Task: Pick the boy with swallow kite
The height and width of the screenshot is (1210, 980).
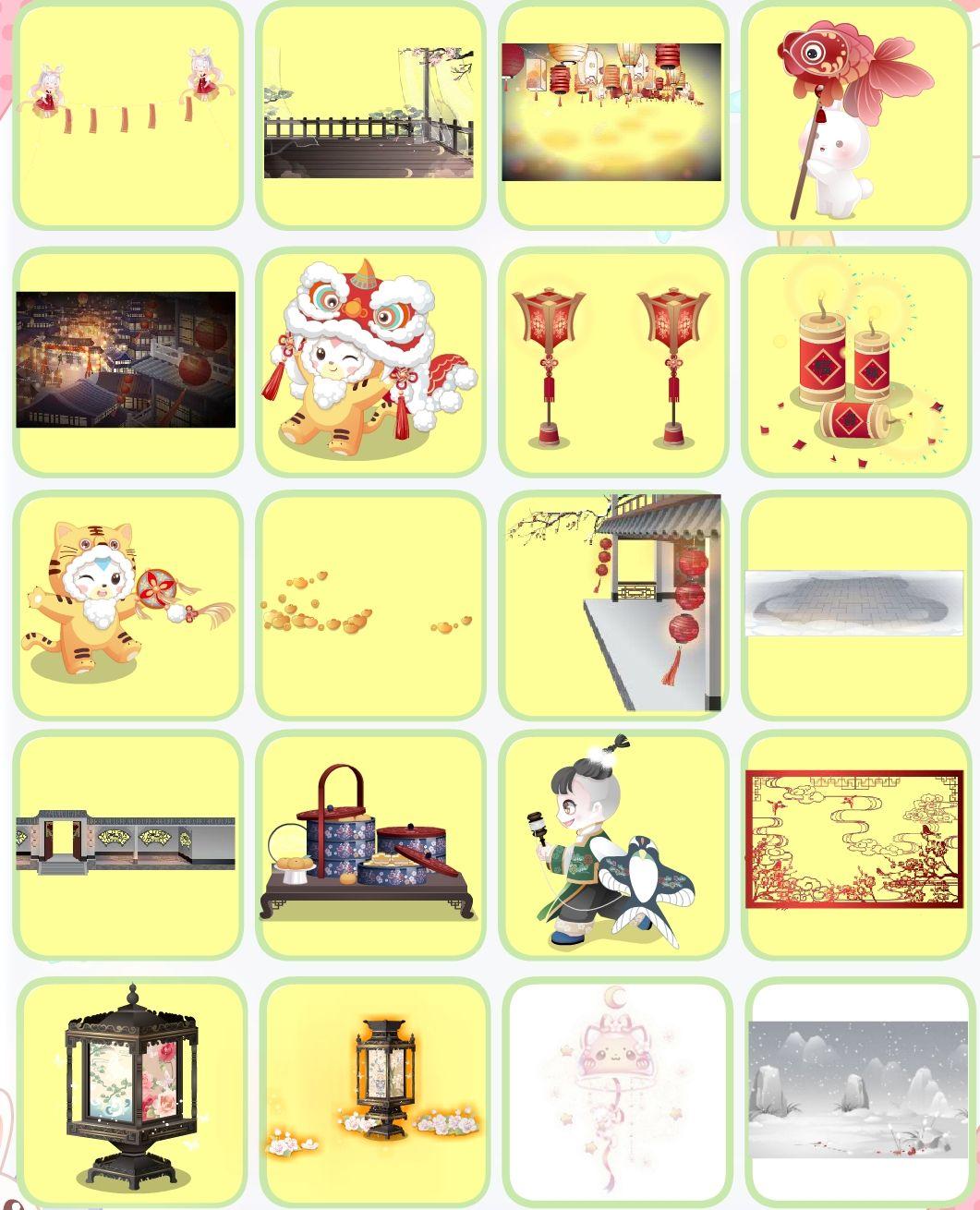Action: tap(613, 845)
